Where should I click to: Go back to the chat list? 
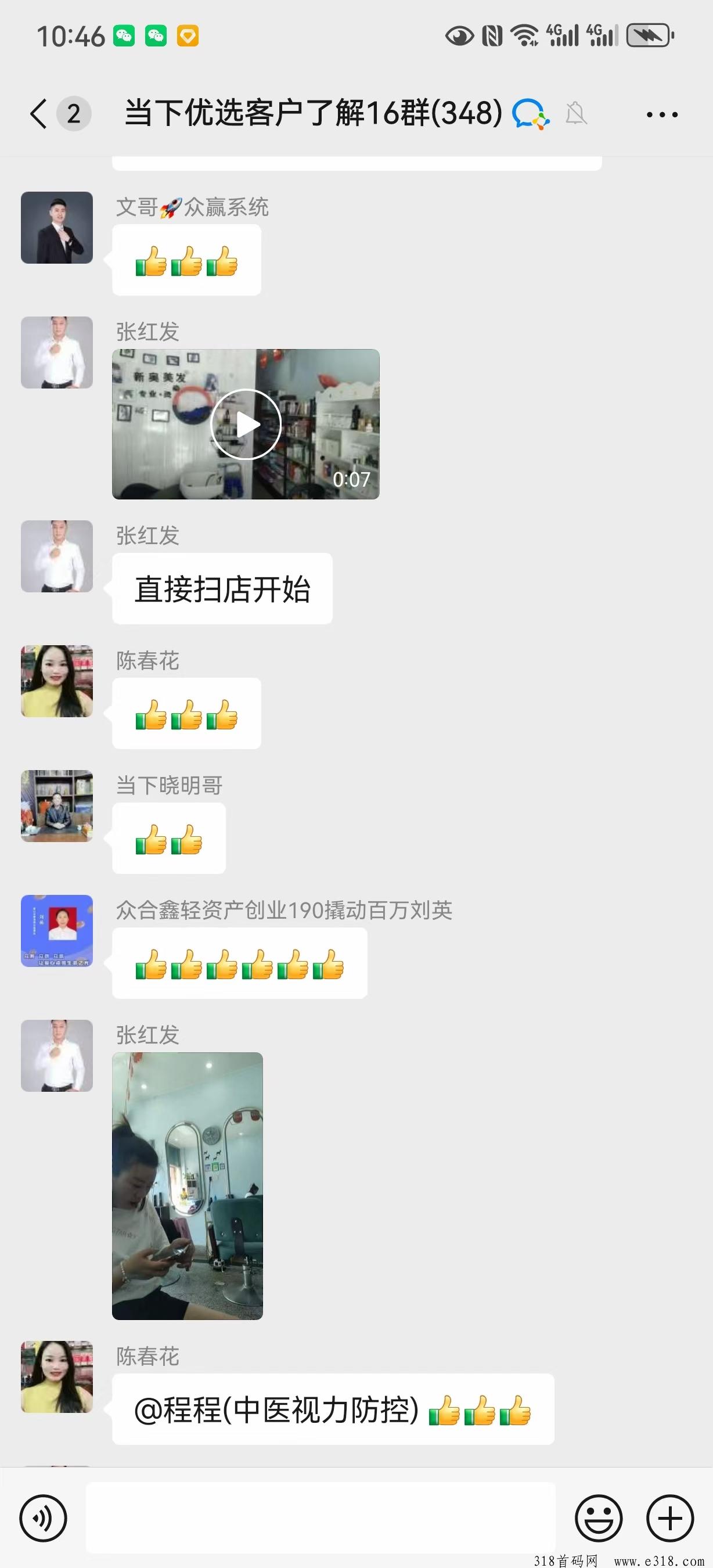(x=38, y=114)
